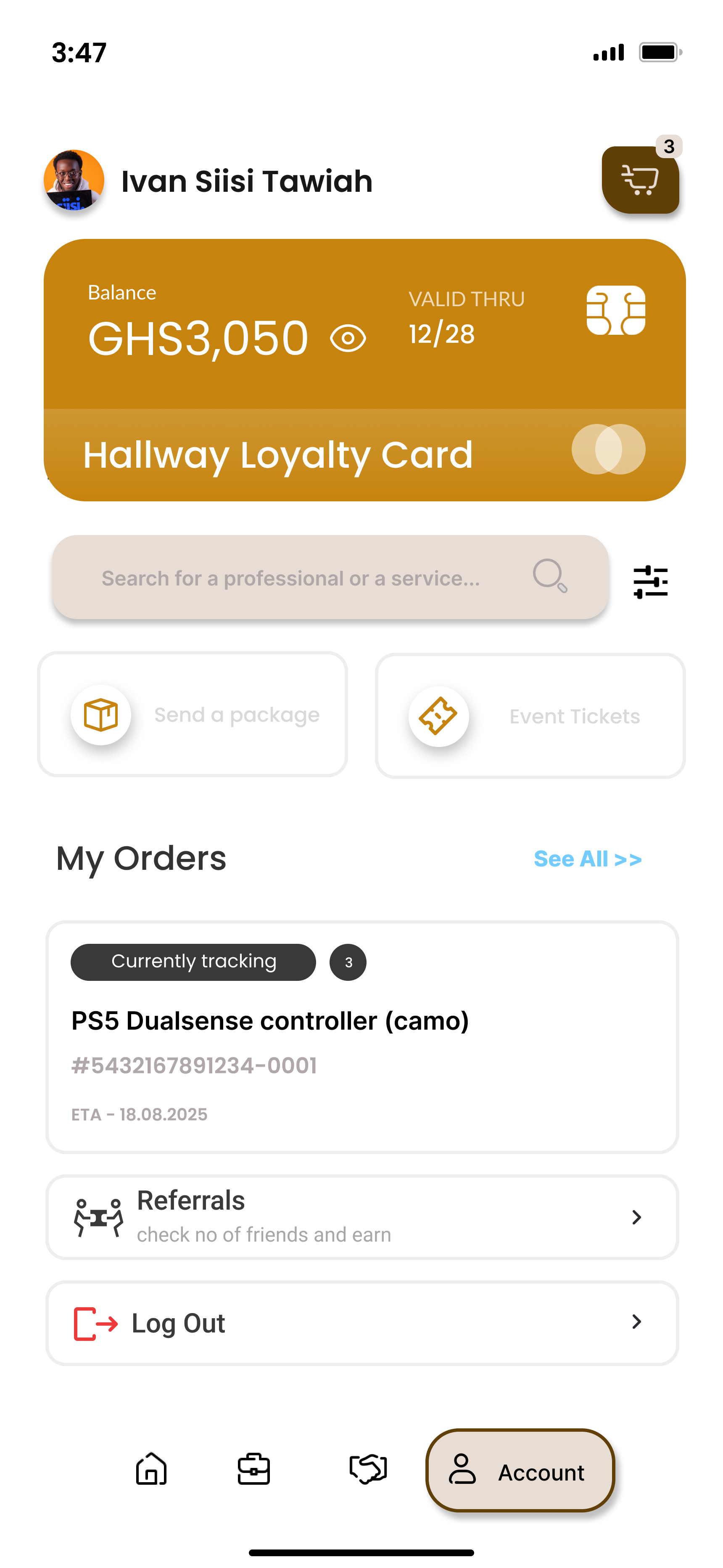Screen dimensions: 723x1568
Task: Switch to the handshake tab
Action: [367, 1470]
